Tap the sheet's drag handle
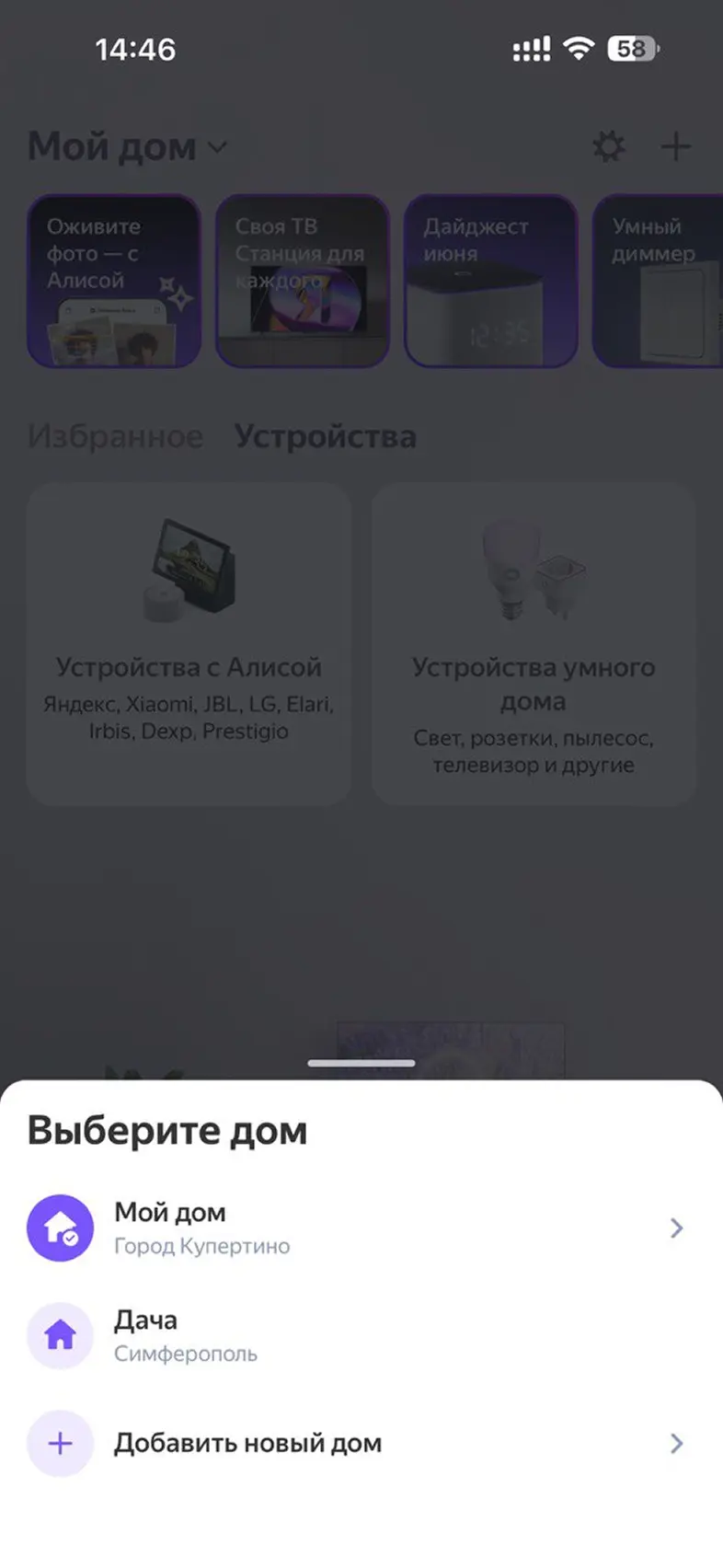The image size is (723, 1568). point(361,1064)
